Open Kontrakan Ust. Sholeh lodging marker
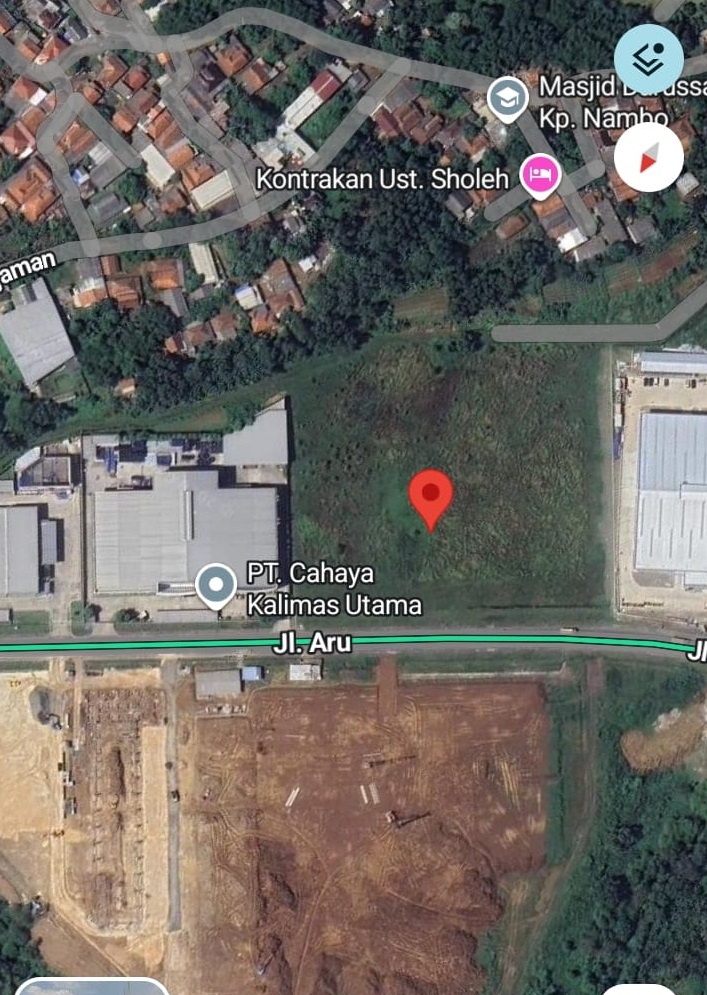 tap(542, 177)
